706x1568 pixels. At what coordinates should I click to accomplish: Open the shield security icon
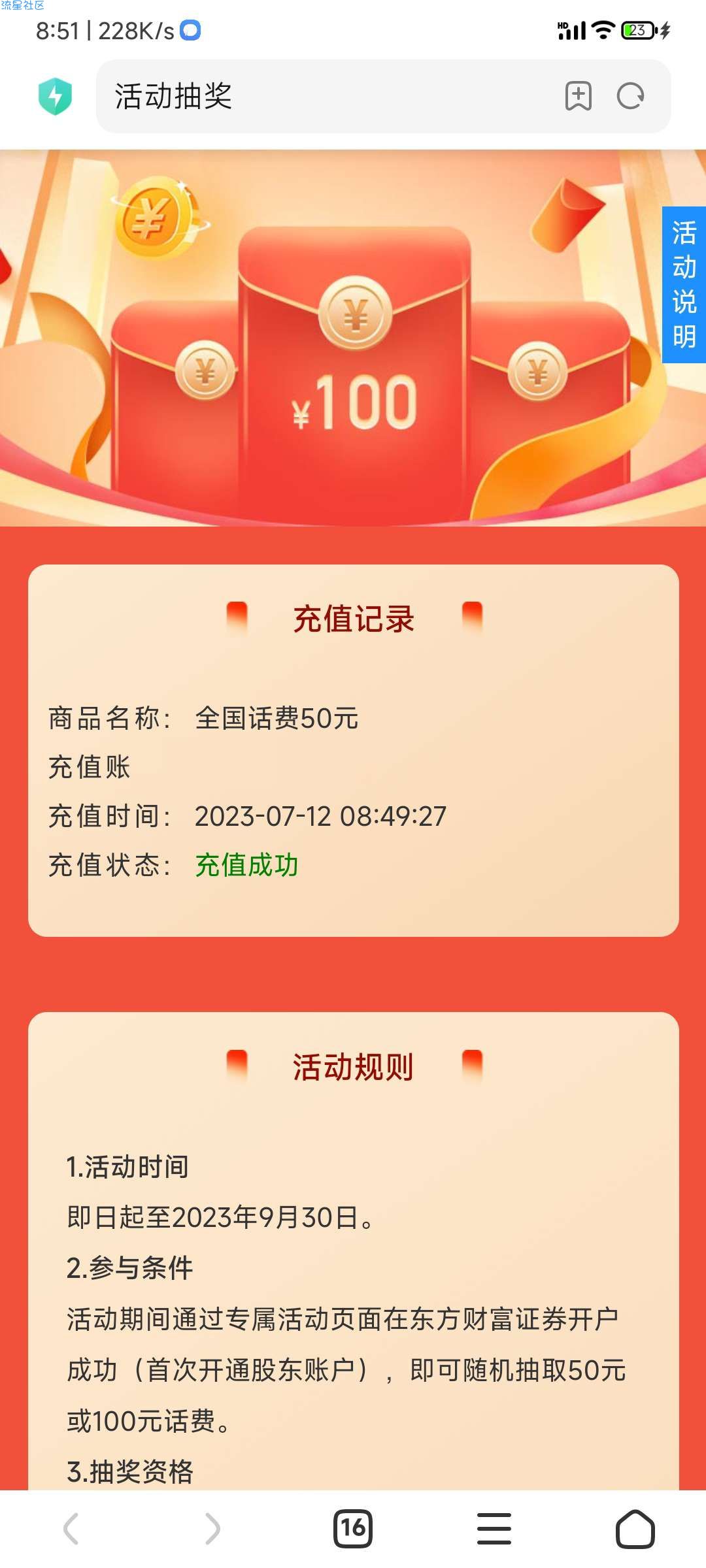[55, 96]
